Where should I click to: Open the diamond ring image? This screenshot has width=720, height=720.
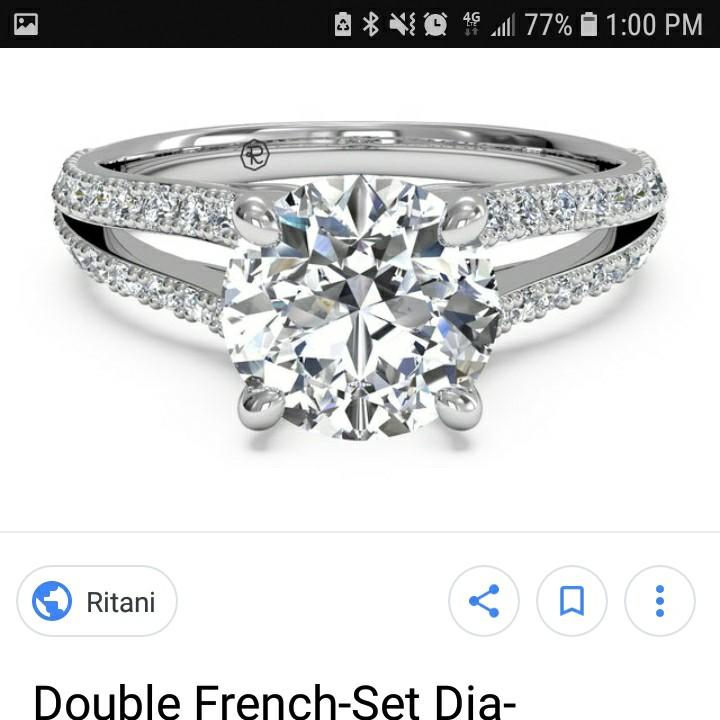pos(360,290)
